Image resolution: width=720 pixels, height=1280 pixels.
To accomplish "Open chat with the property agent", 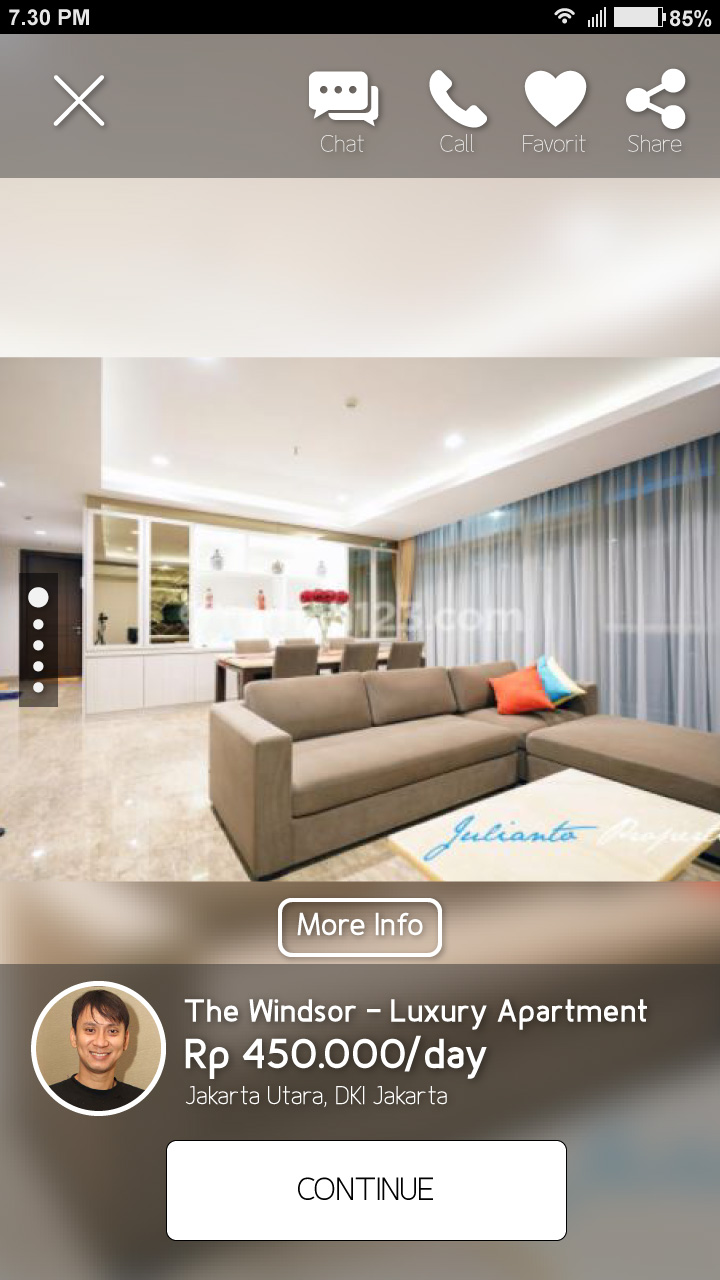I will (343, 110).
